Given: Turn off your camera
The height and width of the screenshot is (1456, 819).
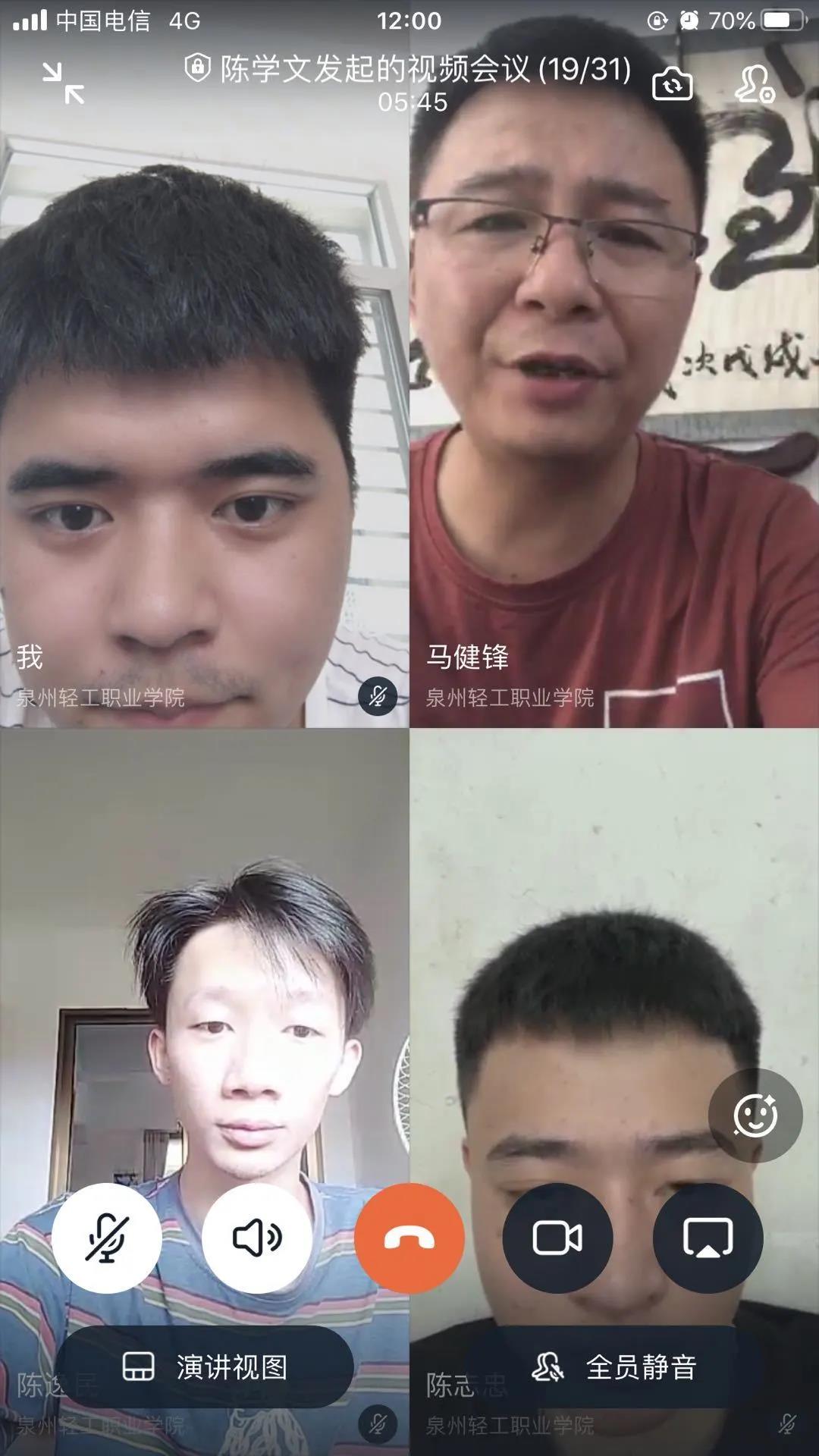Looking at the screenshot, I should (557, 1238).
